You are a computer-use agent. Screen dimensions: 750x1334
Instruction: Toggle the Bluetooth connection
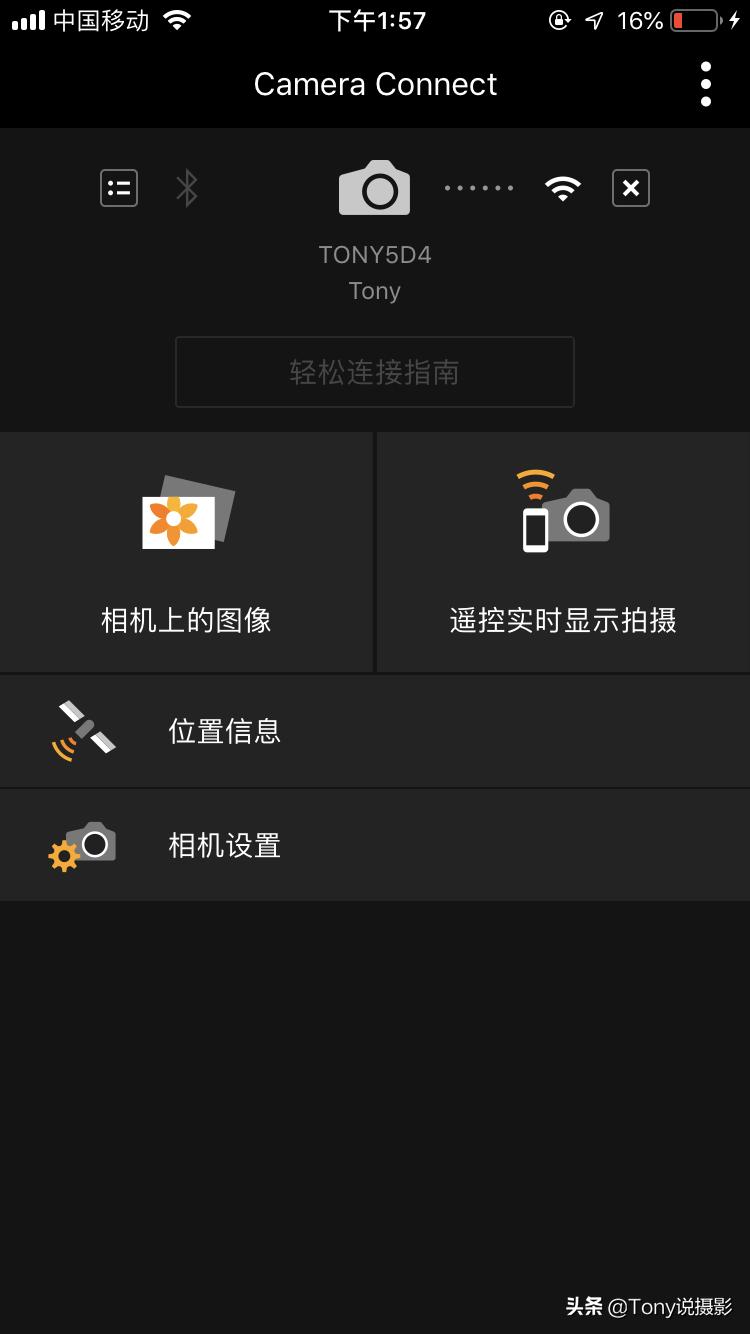point(186,187)
